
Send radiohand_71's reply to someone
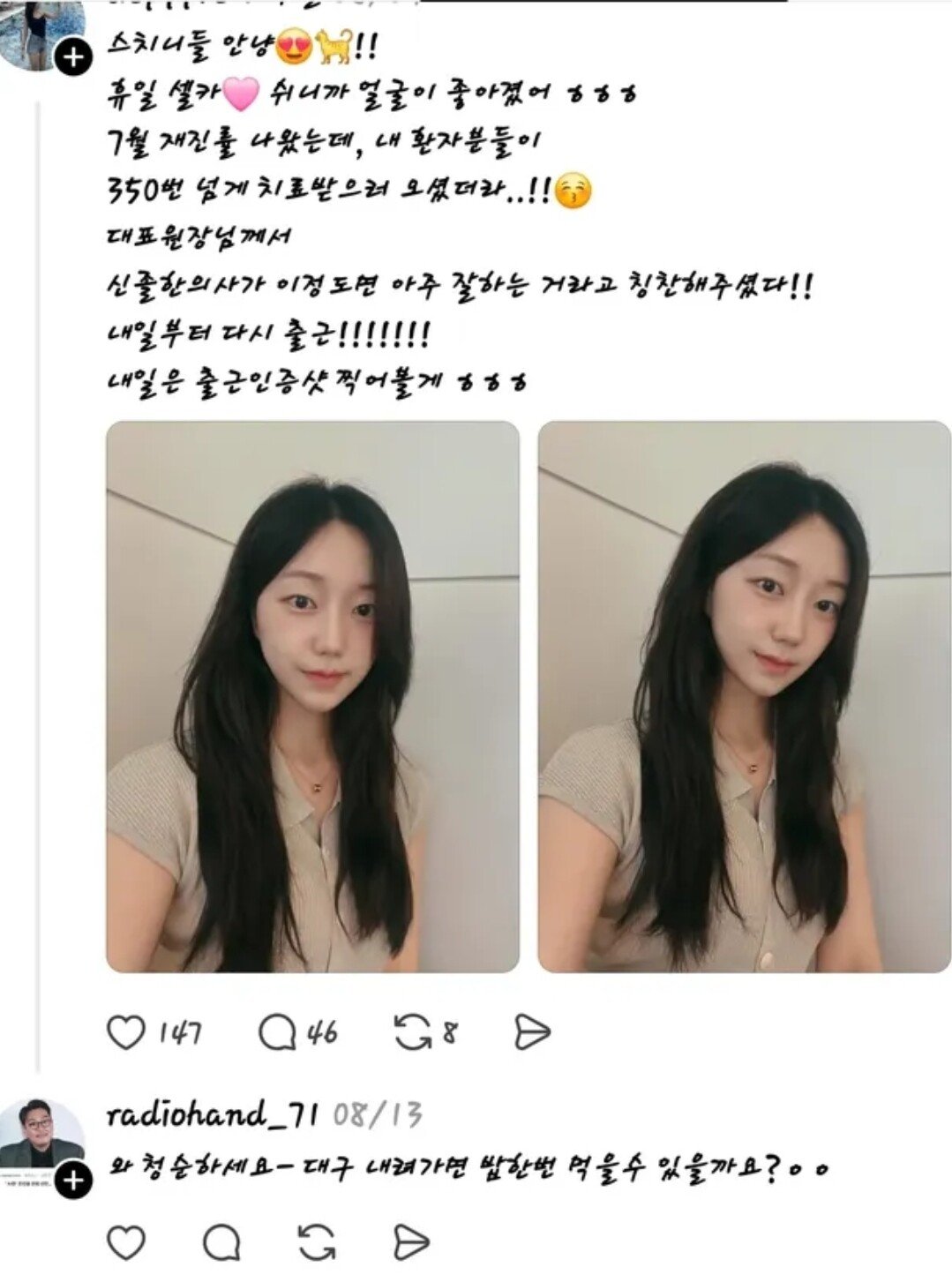[x=410, y=1243]
